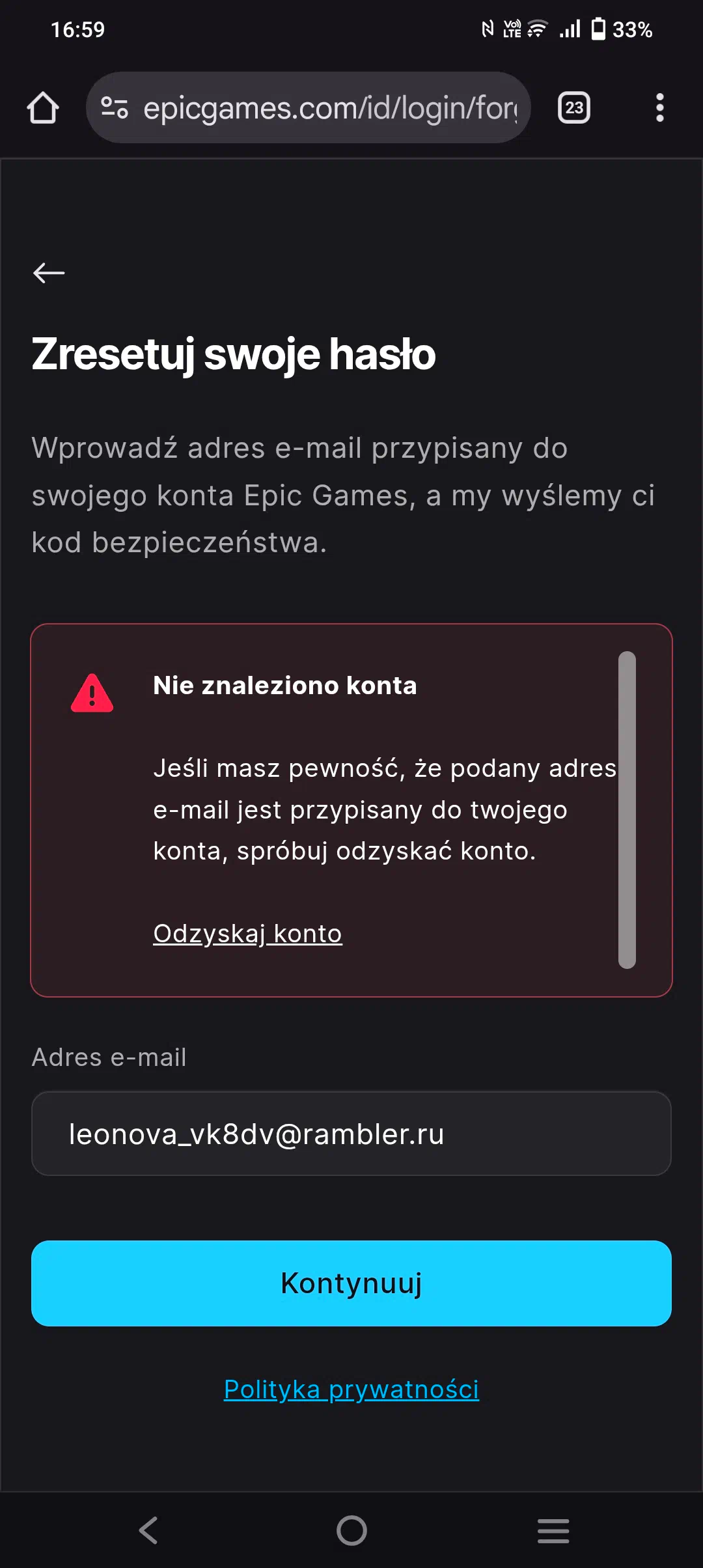Screen dimensions: 703x1568
Task: Open the browser home page
Action: (43, 107)
